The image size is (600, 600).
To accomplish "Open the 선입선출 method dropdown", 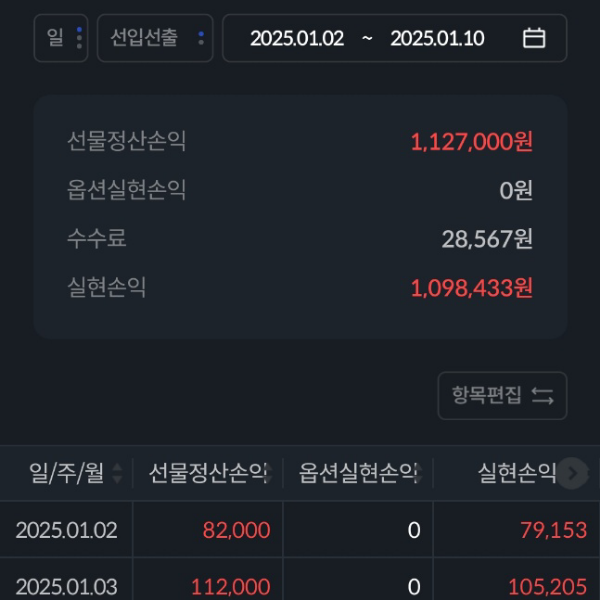I will pyautogui.click(x=155, y=39).
